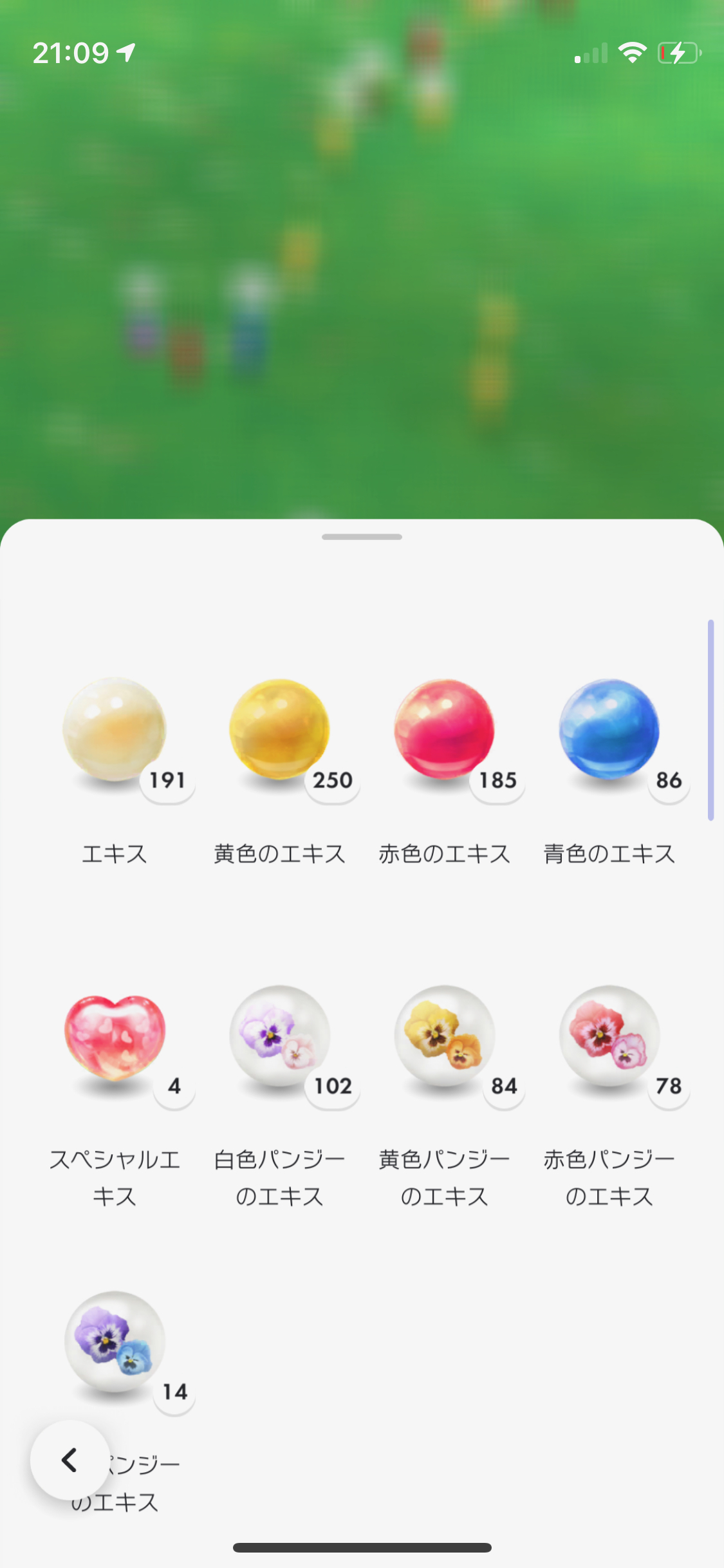Choose 黄色パンジーのエキス item
Image resolution: width=724 pixels, height=1568 pixels.
(444, 1036)
